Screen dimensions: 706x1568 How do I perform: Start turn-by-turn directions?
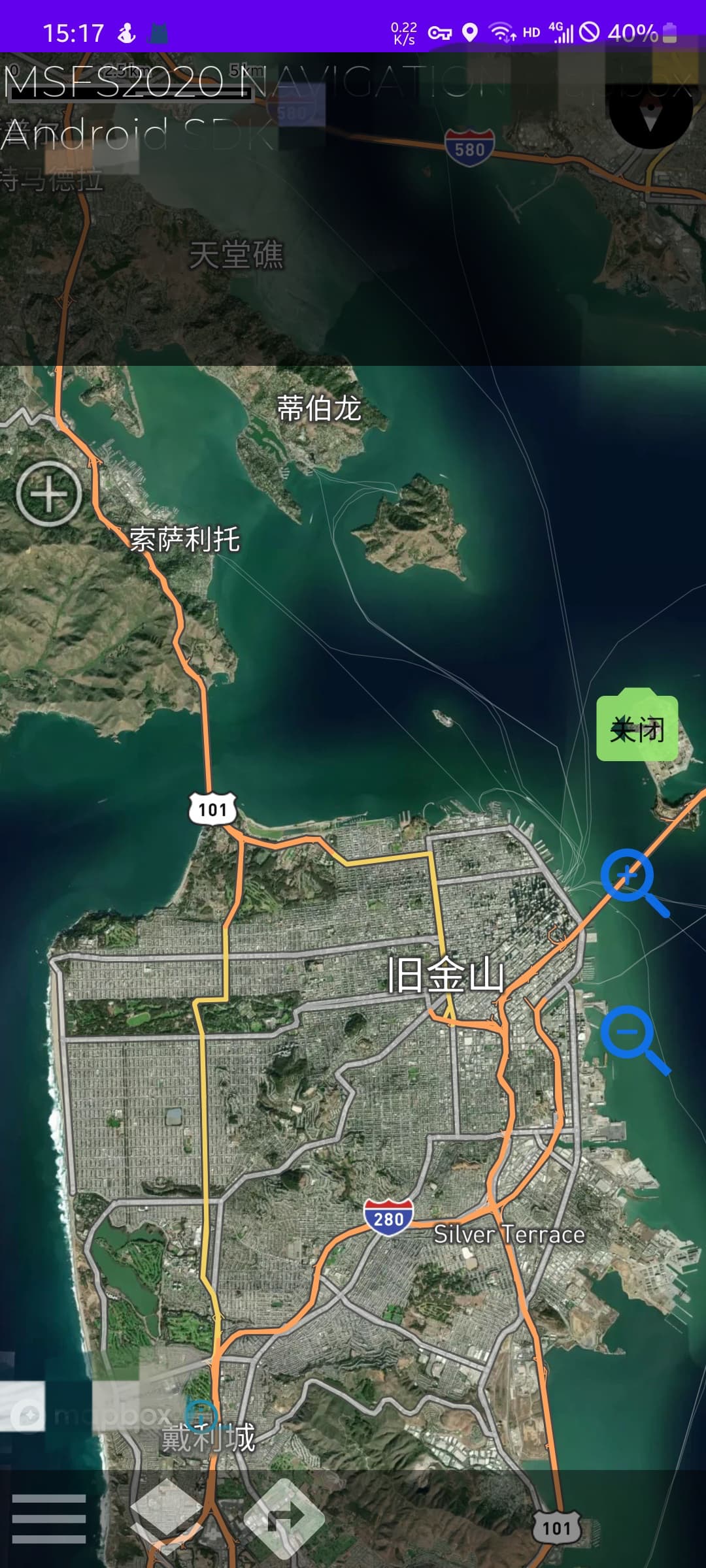284,1517
